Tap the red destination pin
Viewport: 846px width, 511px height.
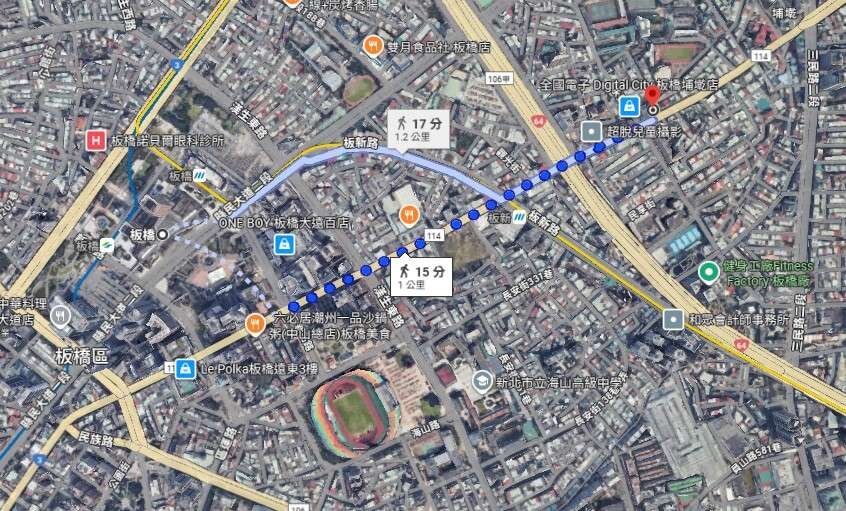pyautogui.click(x=652, y=97)
